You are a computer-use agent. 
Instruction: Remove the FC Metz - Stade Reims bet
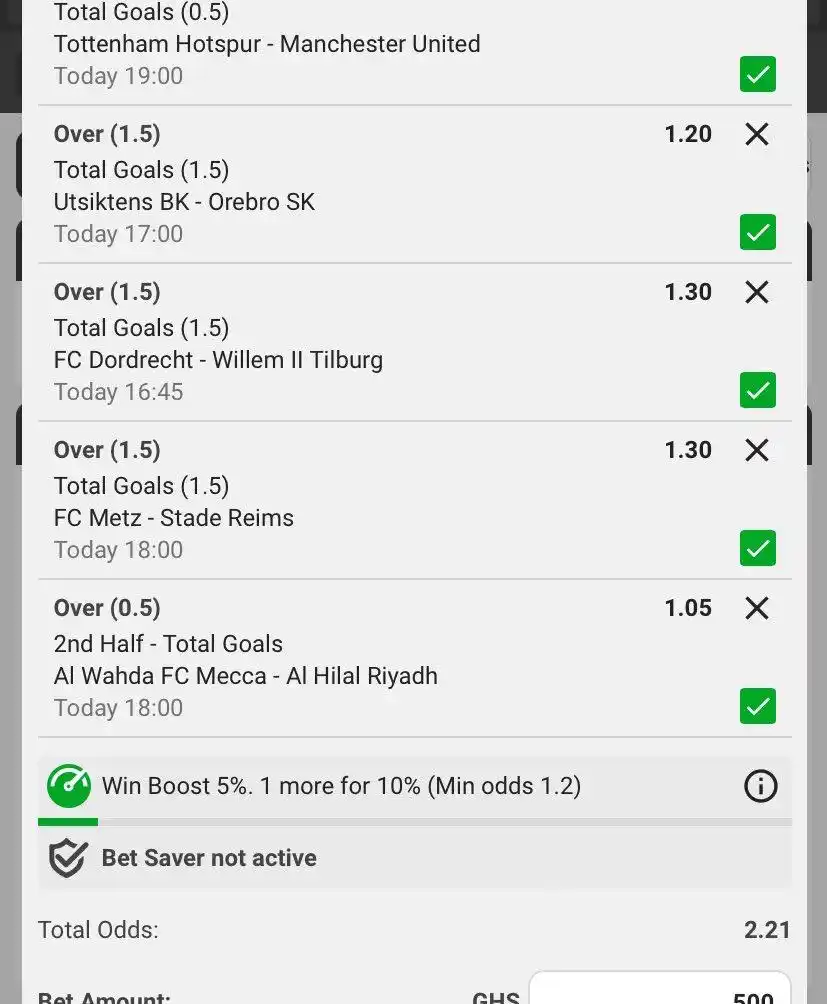(757, 450)
